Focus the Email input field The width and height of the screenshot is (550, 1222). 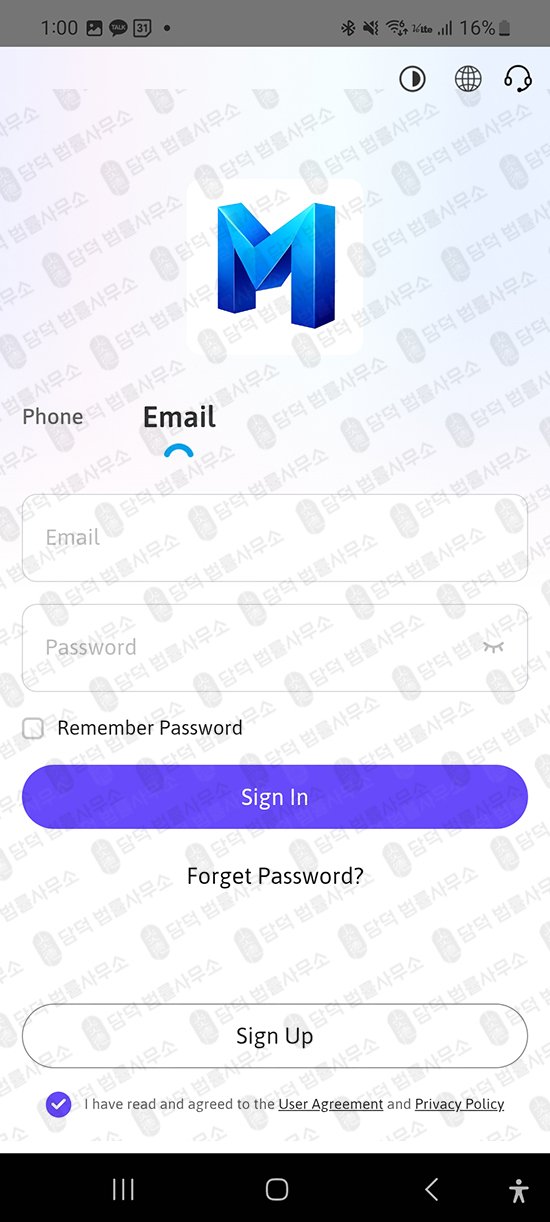click(275, 538)
